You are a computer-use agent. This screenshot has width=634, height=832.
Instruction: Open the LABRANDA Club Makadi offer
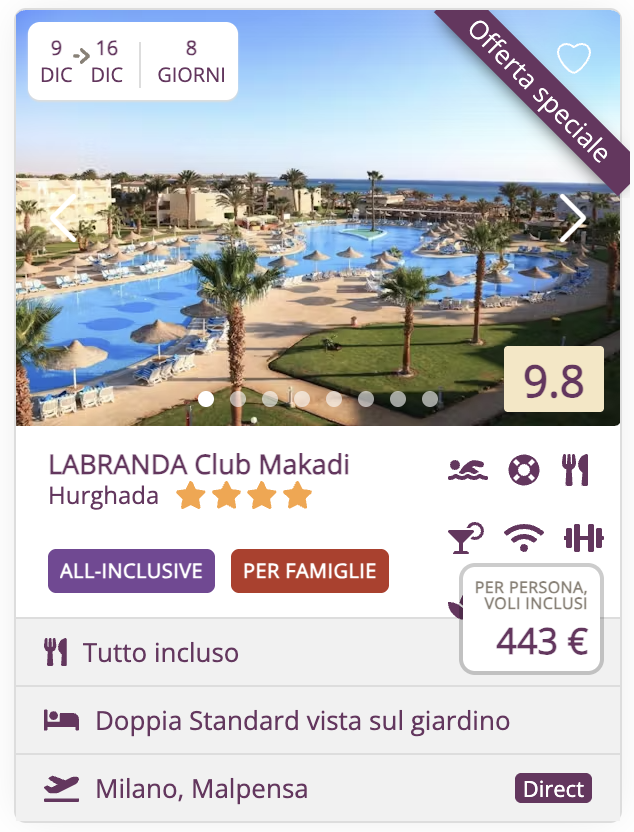pyautogui.click(x=199, y=465)
